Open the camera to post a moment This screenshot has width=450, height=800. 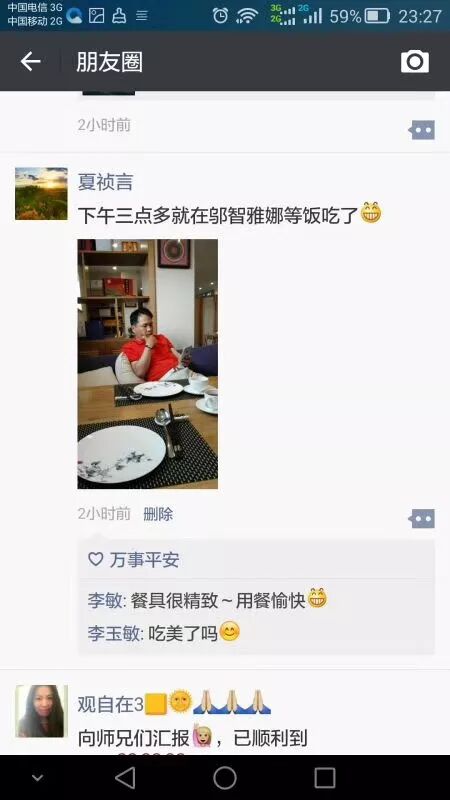[x=414, y=62]
